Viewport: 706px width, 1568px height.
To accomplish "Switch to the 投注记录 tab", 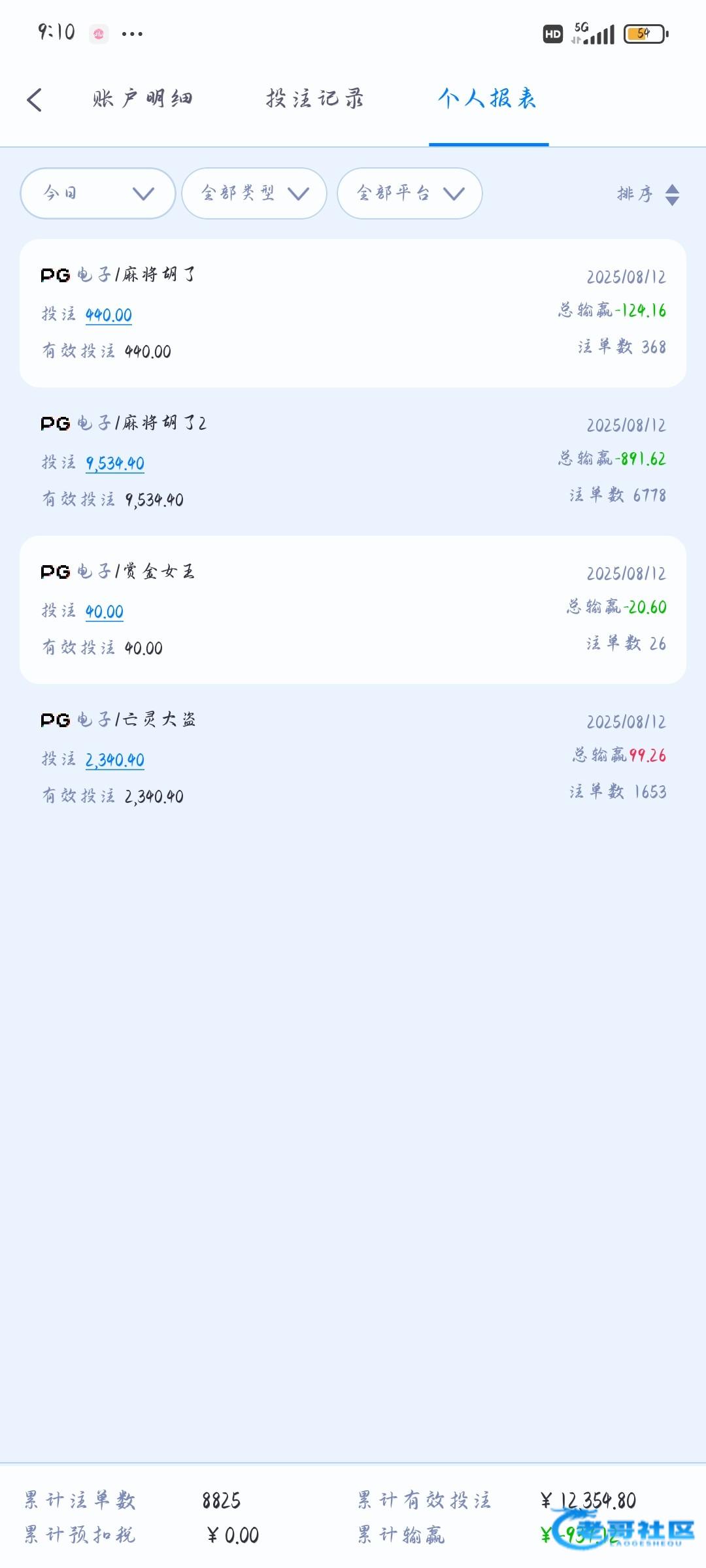I will (315, 99).
